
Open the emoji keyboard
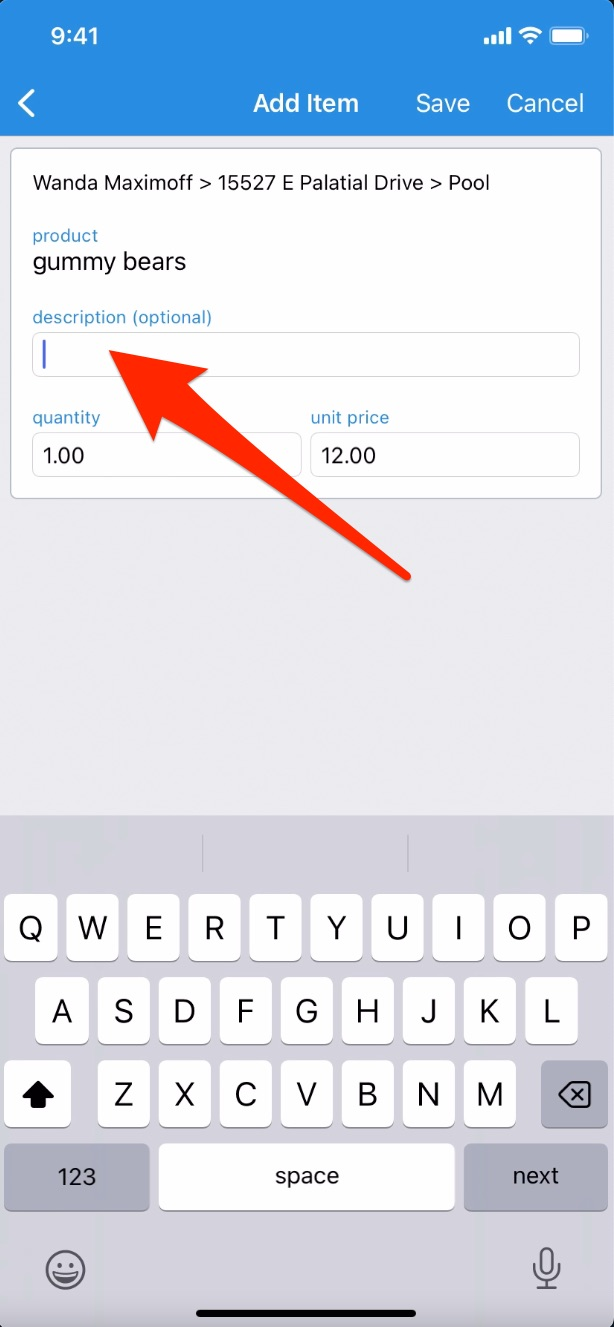pyautogui.click(x=65, y=1269)
